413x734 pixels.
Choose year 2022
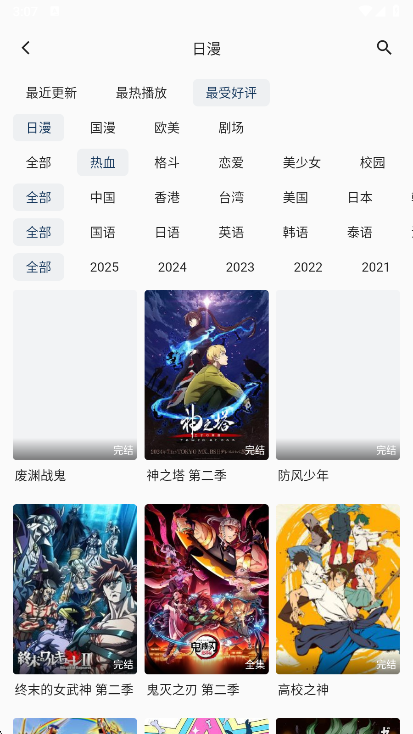308,267
